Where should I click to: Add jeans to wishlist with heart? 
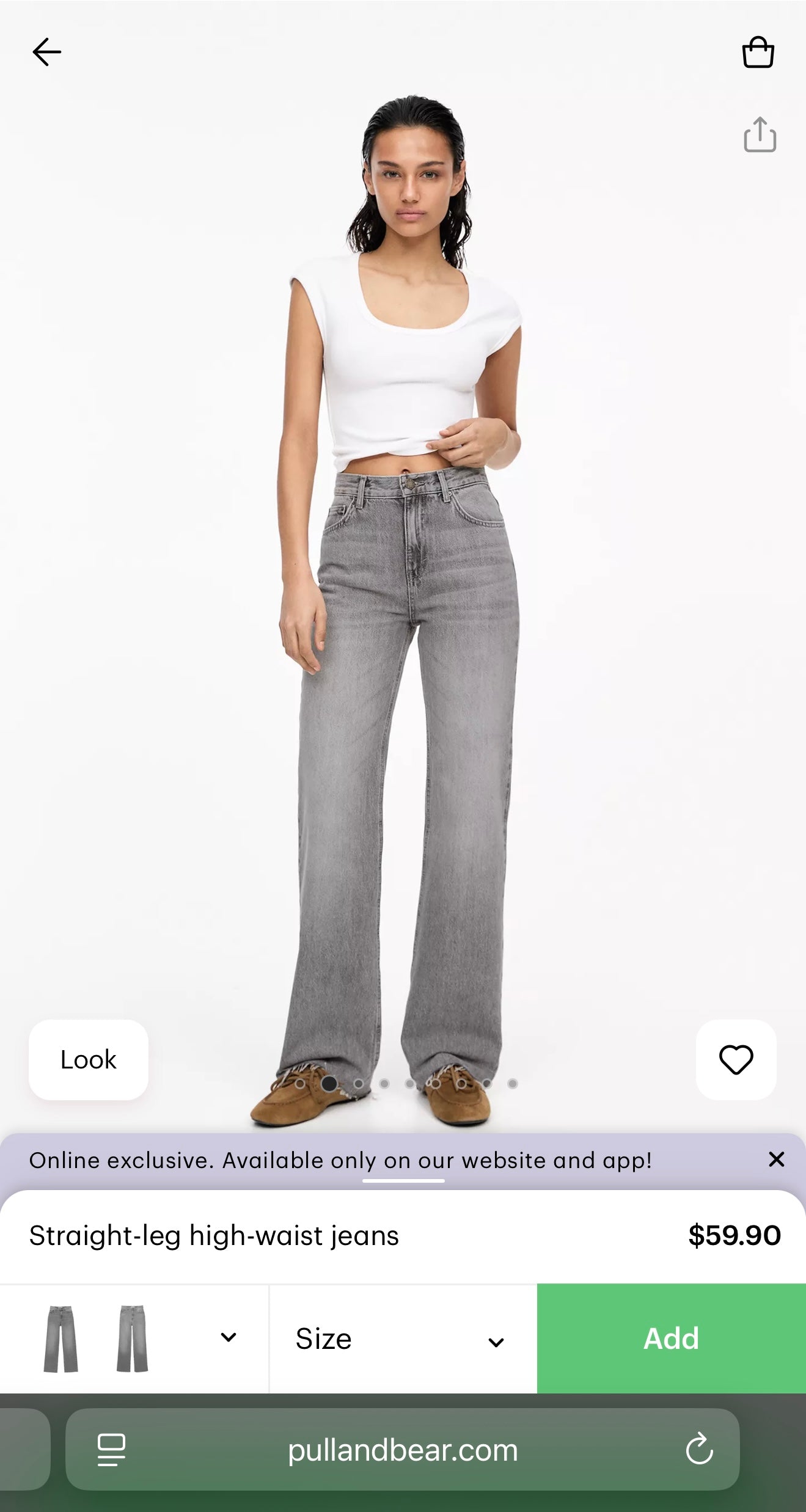coord(736,1059)
